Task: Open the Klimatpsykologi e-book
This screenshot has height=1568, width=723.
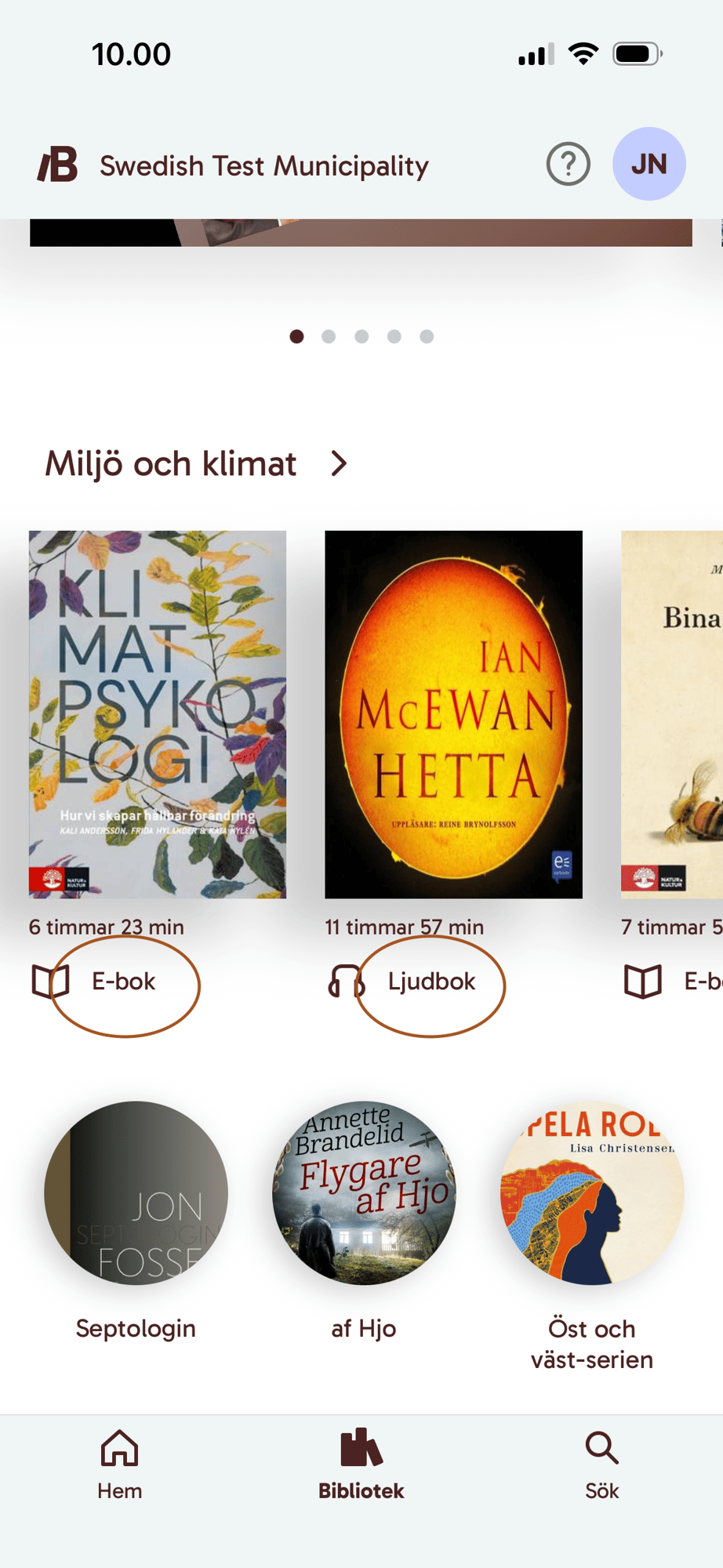Action: [158, 714]
